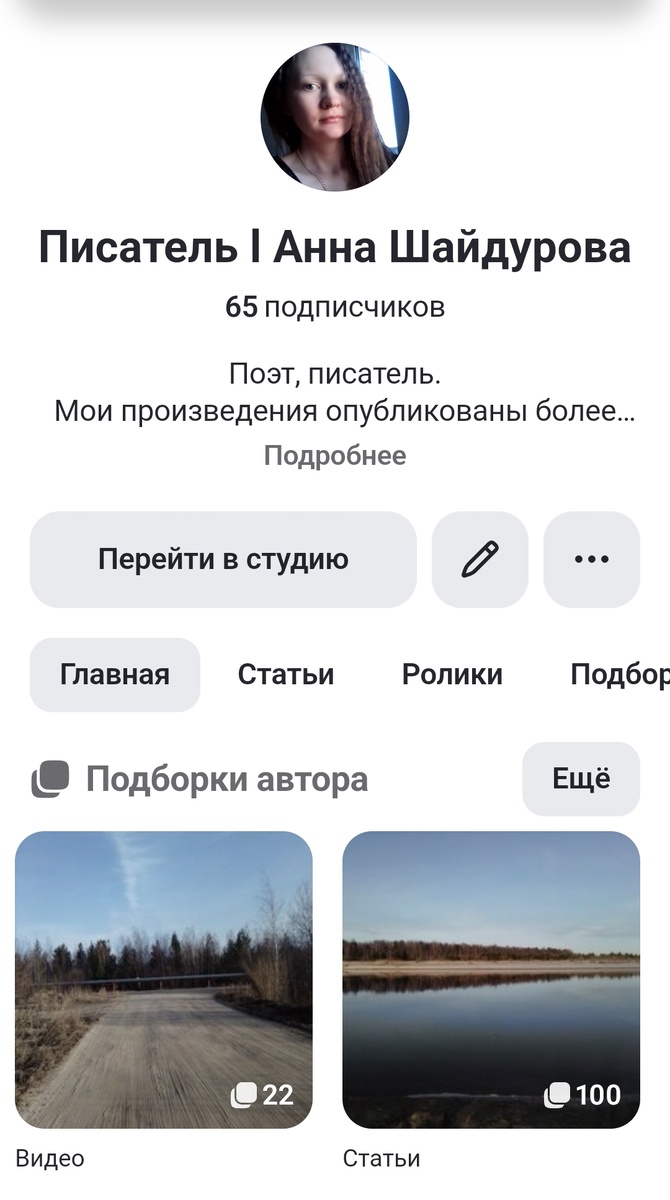View the 65 подписчиков list

point(335,307)
